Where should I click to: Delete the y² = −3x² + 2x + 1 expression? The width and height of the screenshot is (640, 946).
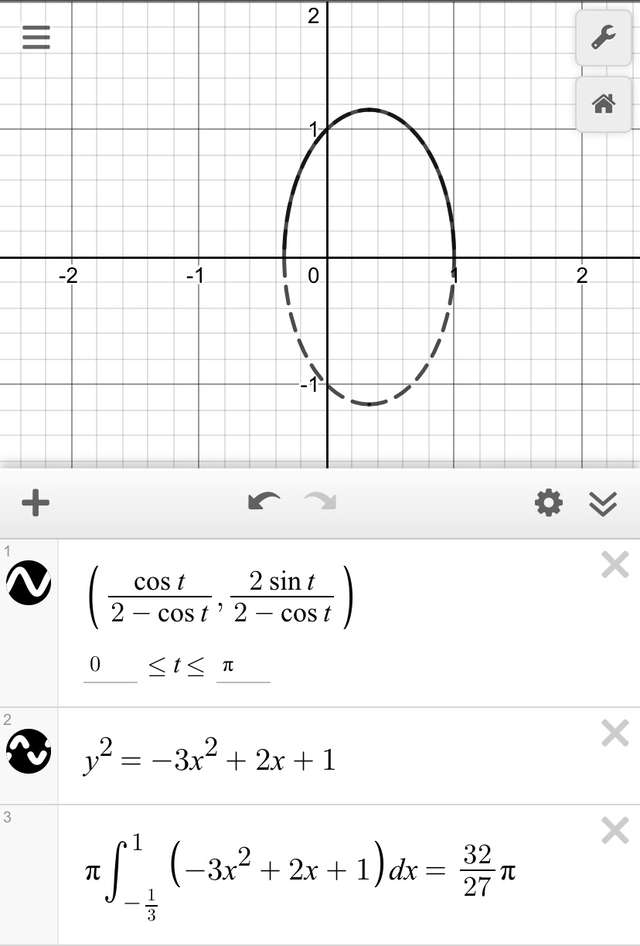(614, 734)
